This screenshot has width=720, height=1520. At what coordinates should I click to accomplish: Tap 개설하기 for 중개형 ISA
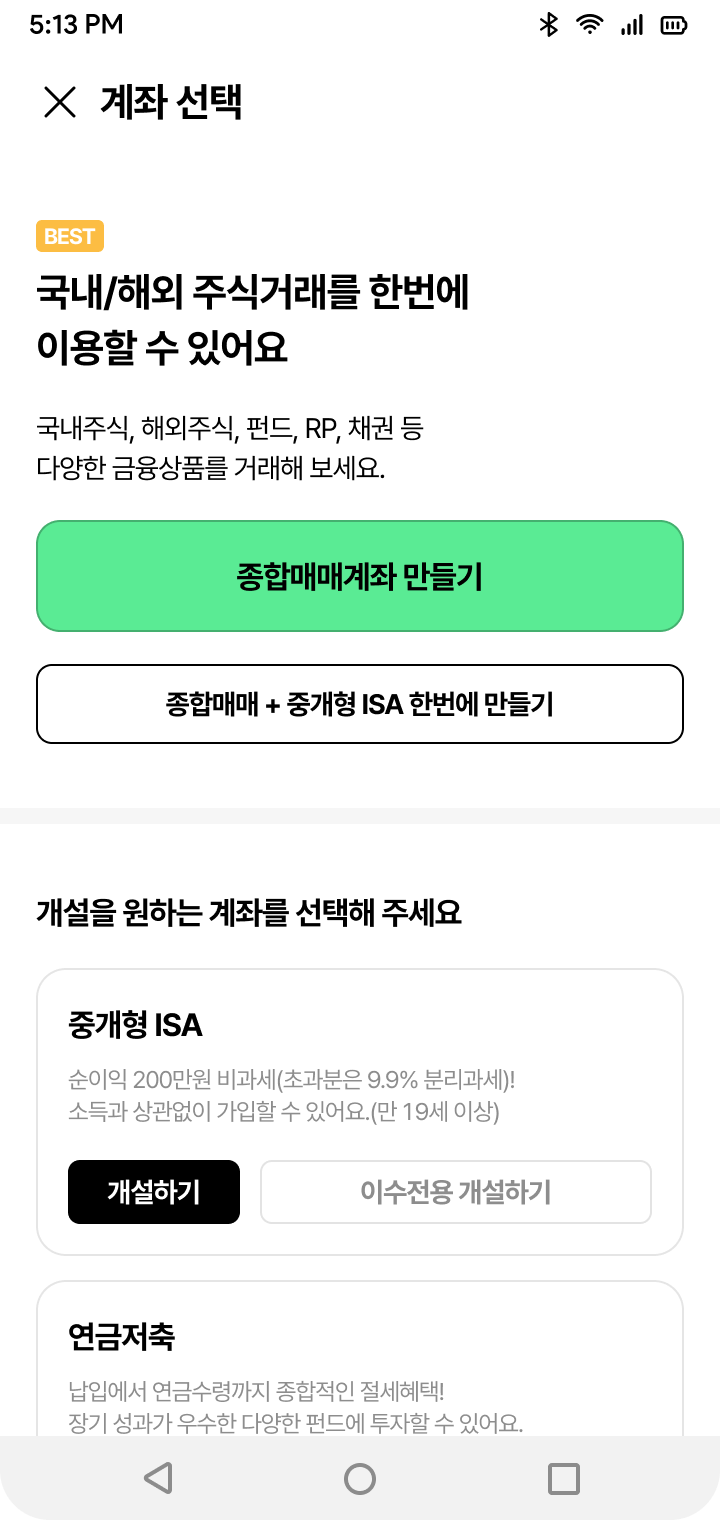(x=154, y=1192)
